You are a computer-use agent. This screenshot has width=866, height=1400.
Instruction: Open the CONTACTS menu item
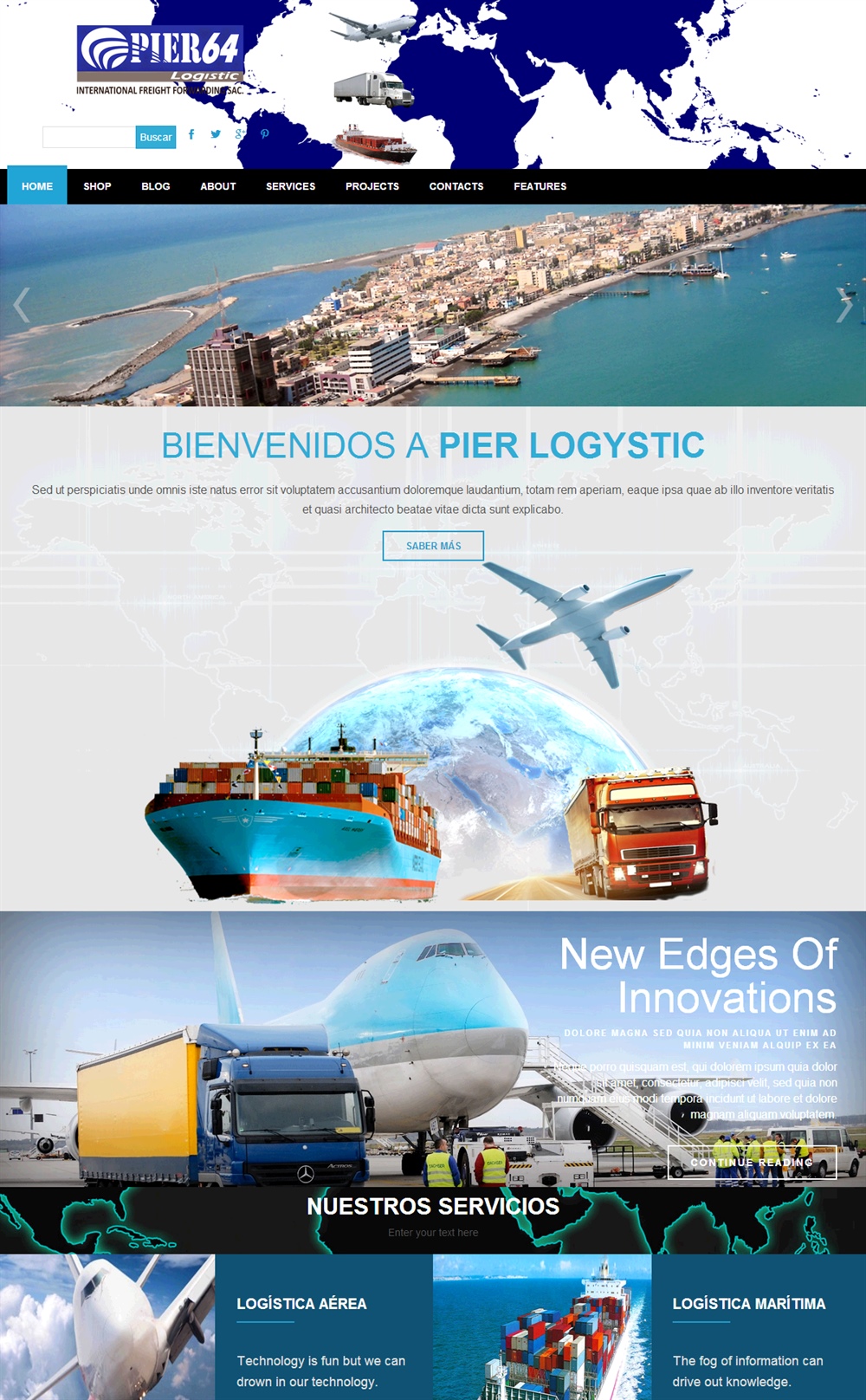point(456,186)
